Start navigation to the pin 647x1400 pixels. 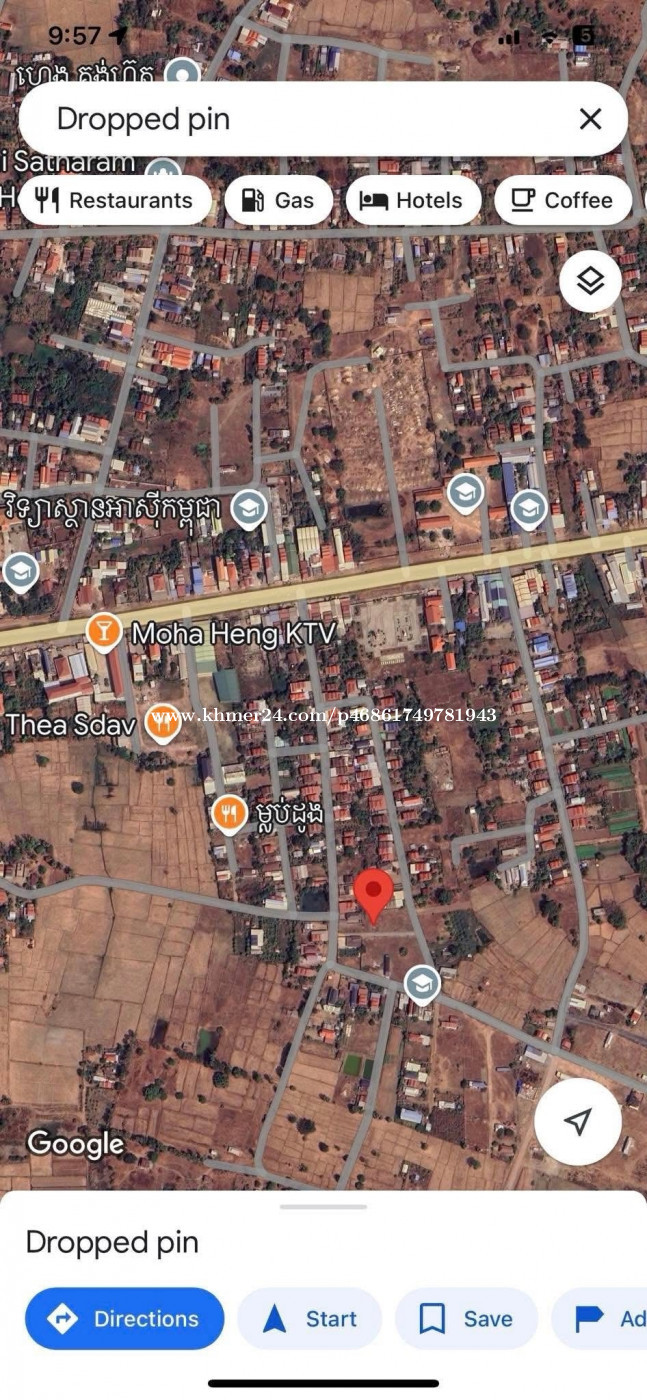coord(309,1319)
